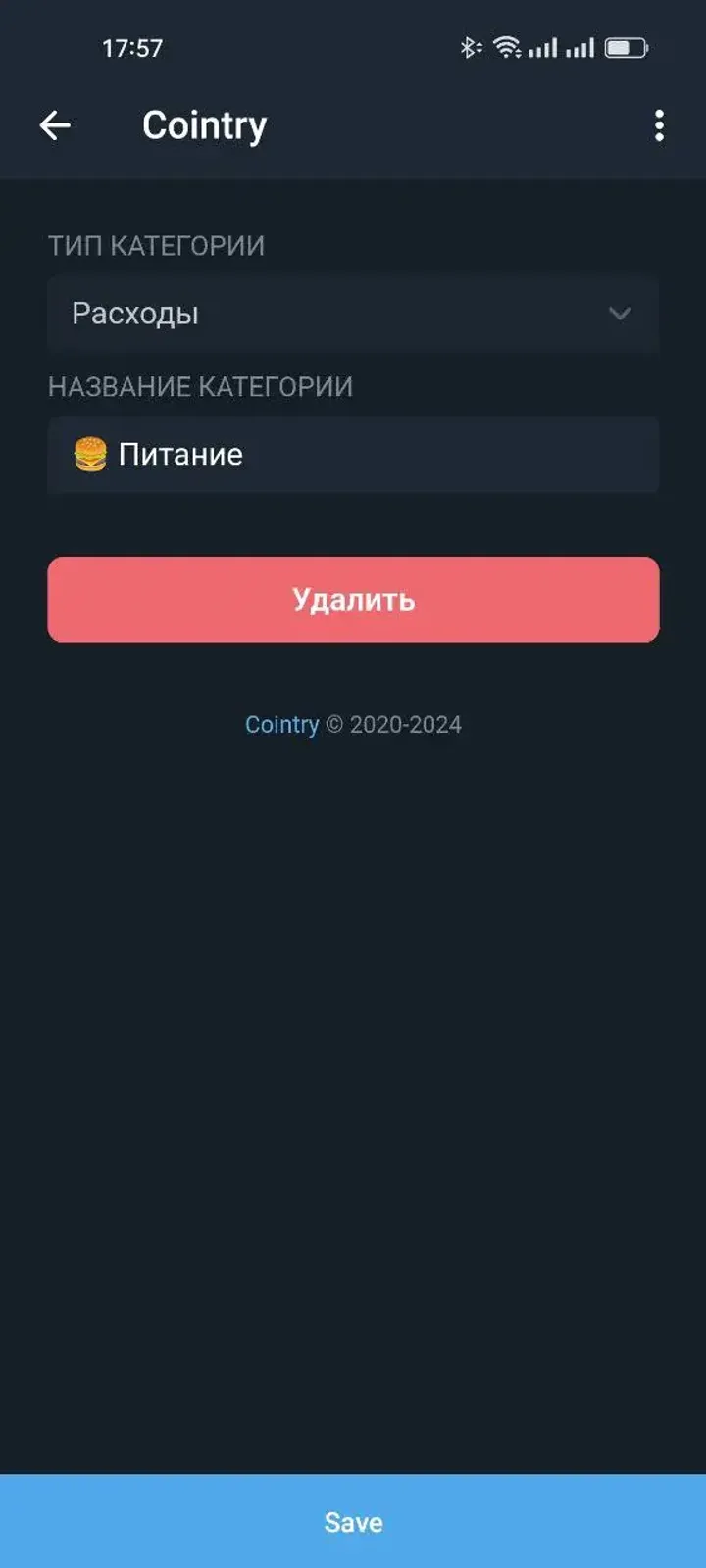
Task: Expand the category type selection list
Action: 353,314
